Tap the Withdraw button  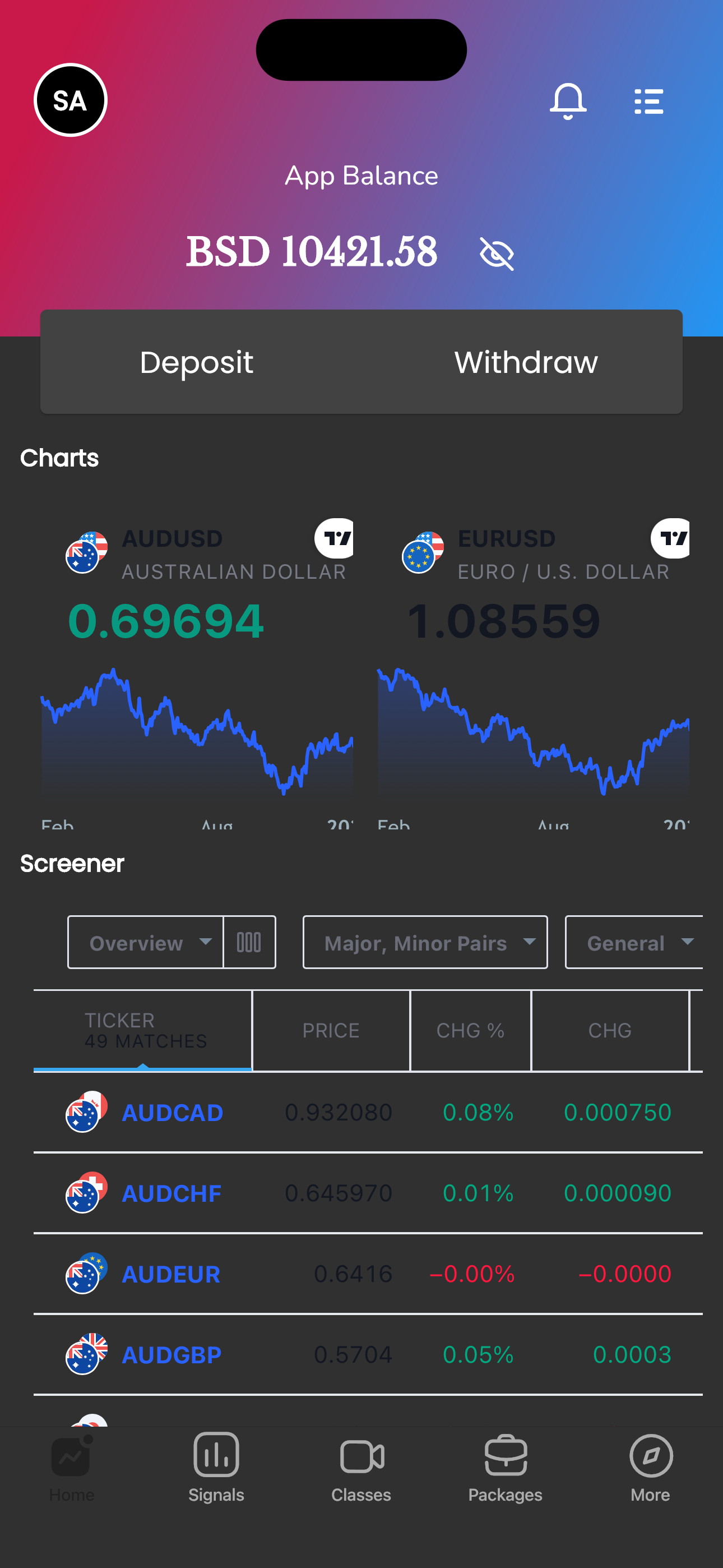click(526, 362)
